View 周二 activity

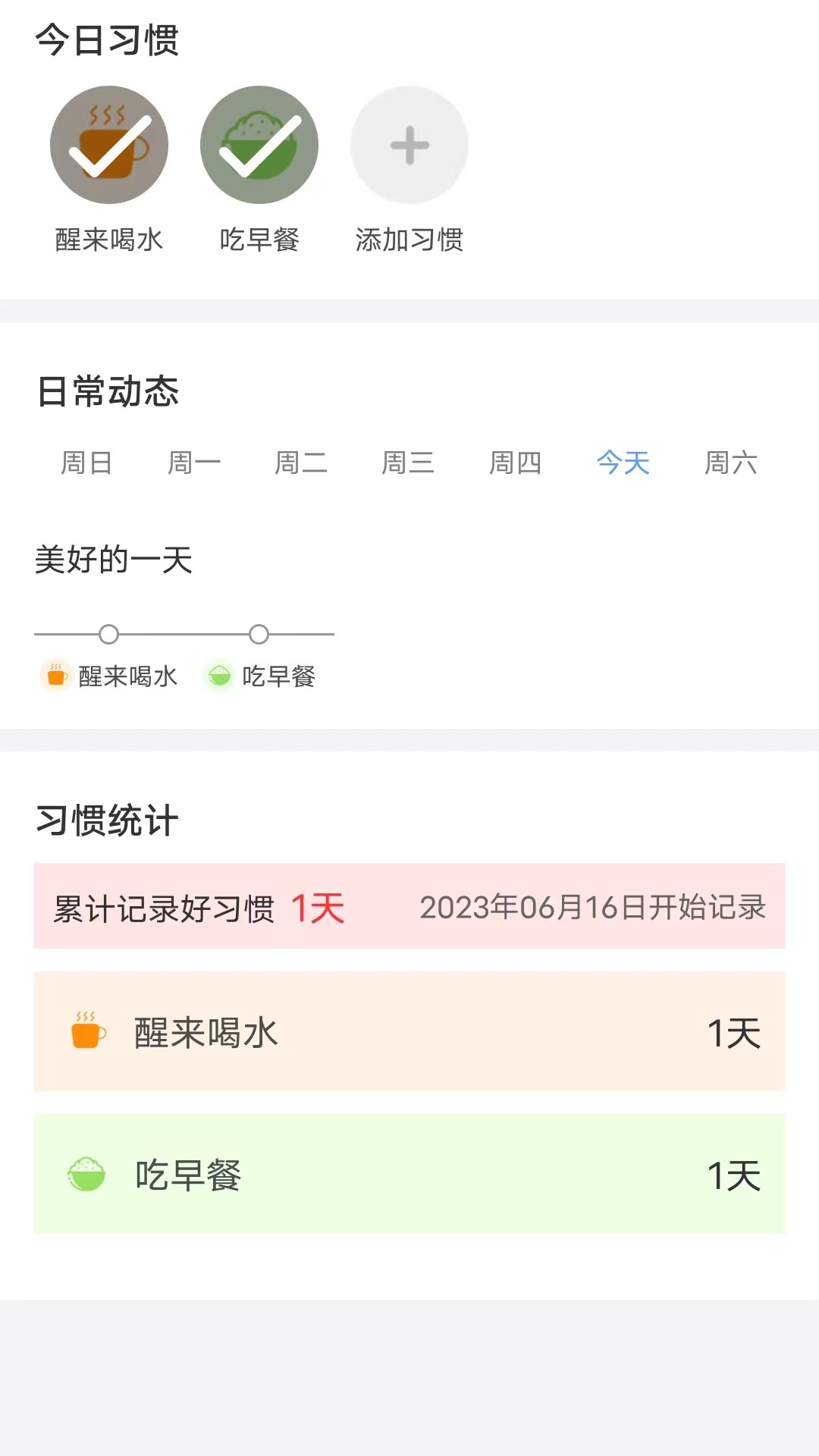tap(301, 463)
